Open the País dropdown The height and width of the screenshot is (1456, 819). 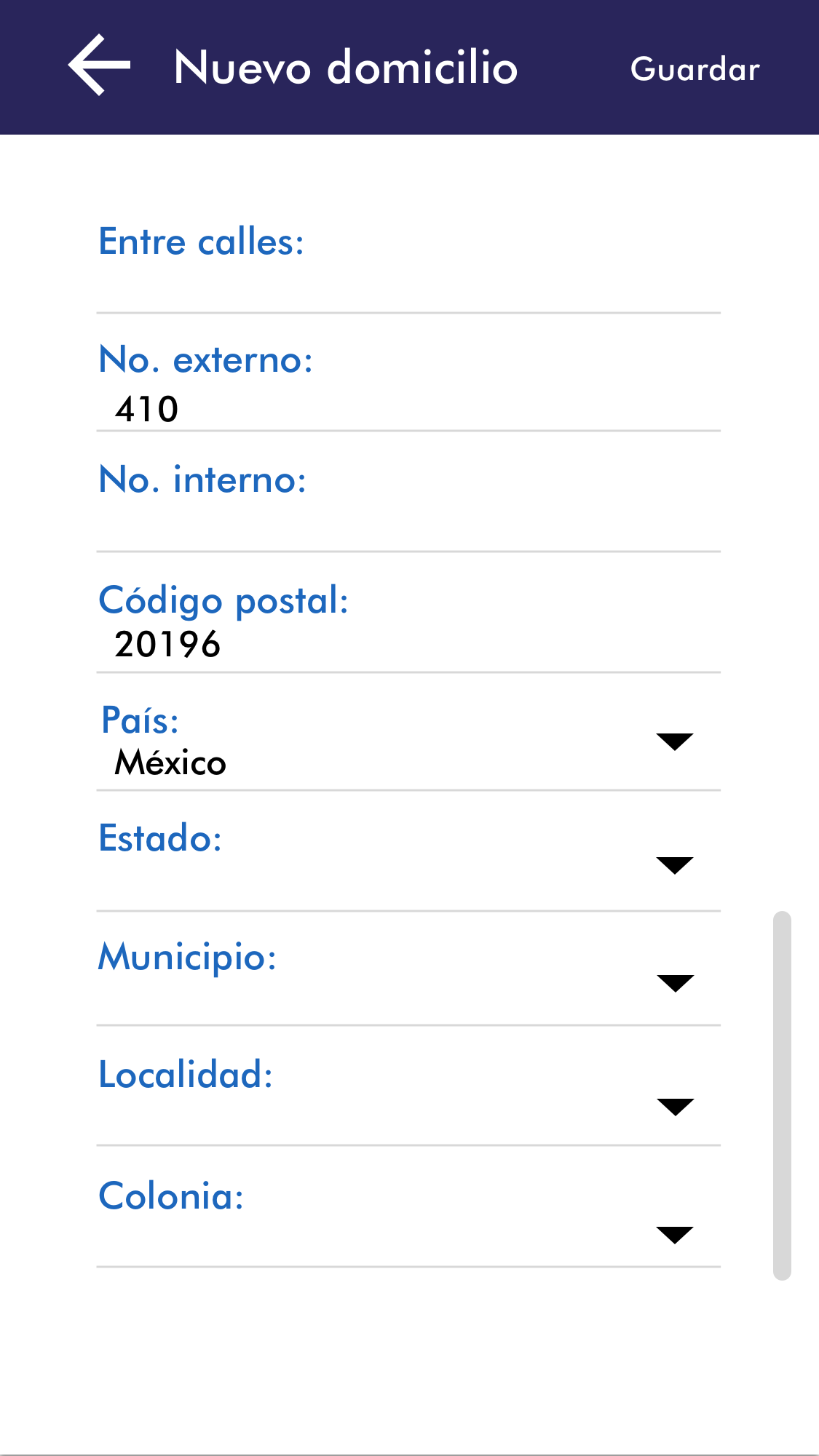(674, 741)
